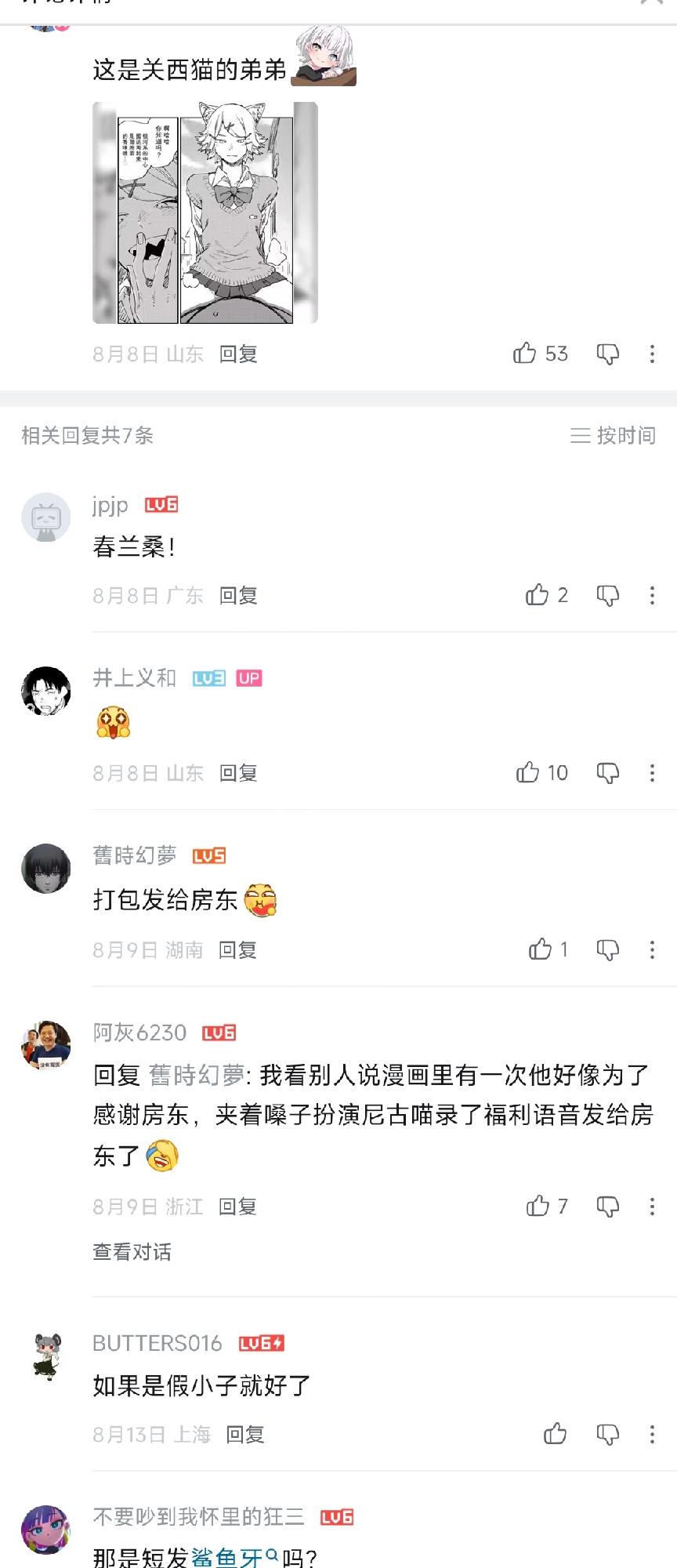Open more options on 井上义和's reply
Image resolution: width=677 pixels, height=1568 pixels.
(x=652, y=774)
